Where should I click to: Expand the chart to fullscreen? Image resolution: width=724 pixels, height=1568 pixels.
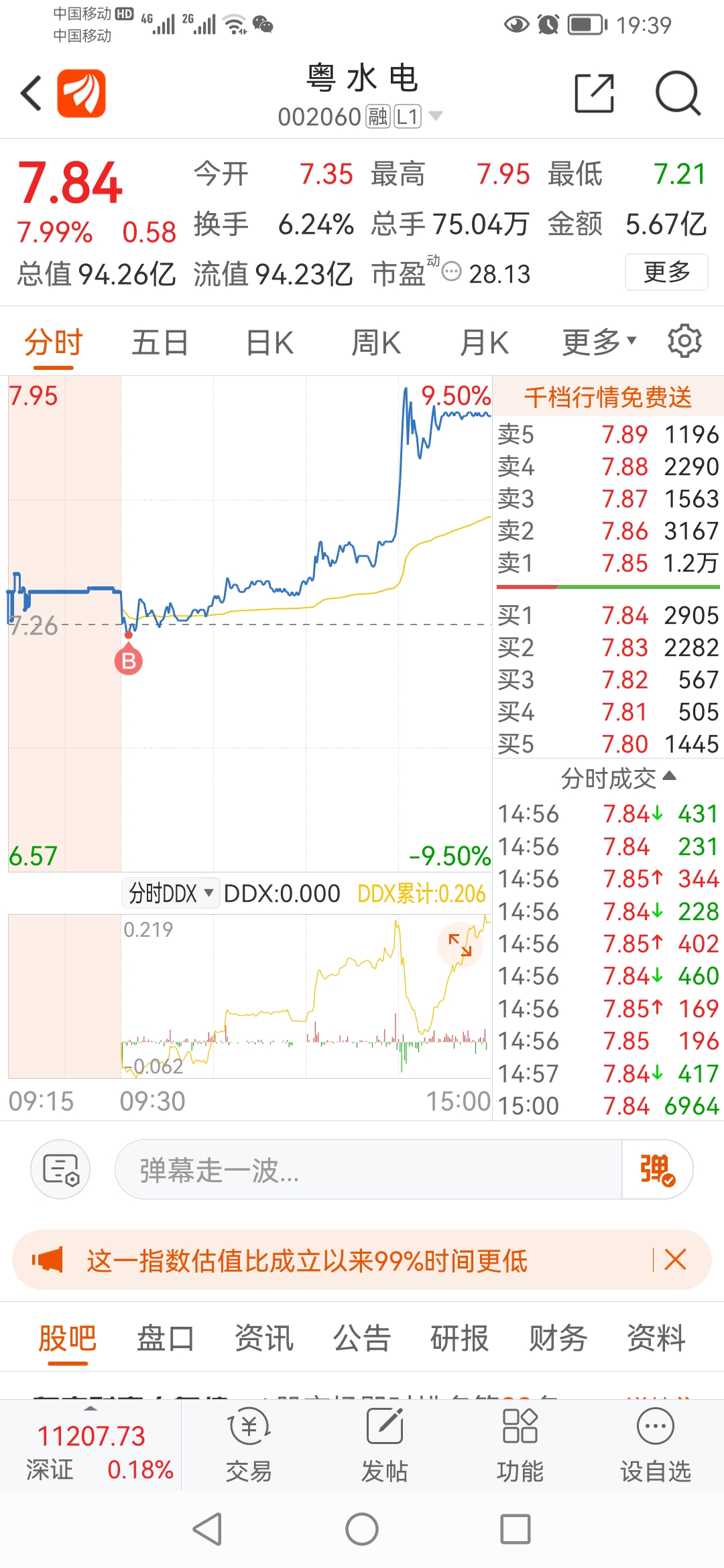tap(460, 945)
